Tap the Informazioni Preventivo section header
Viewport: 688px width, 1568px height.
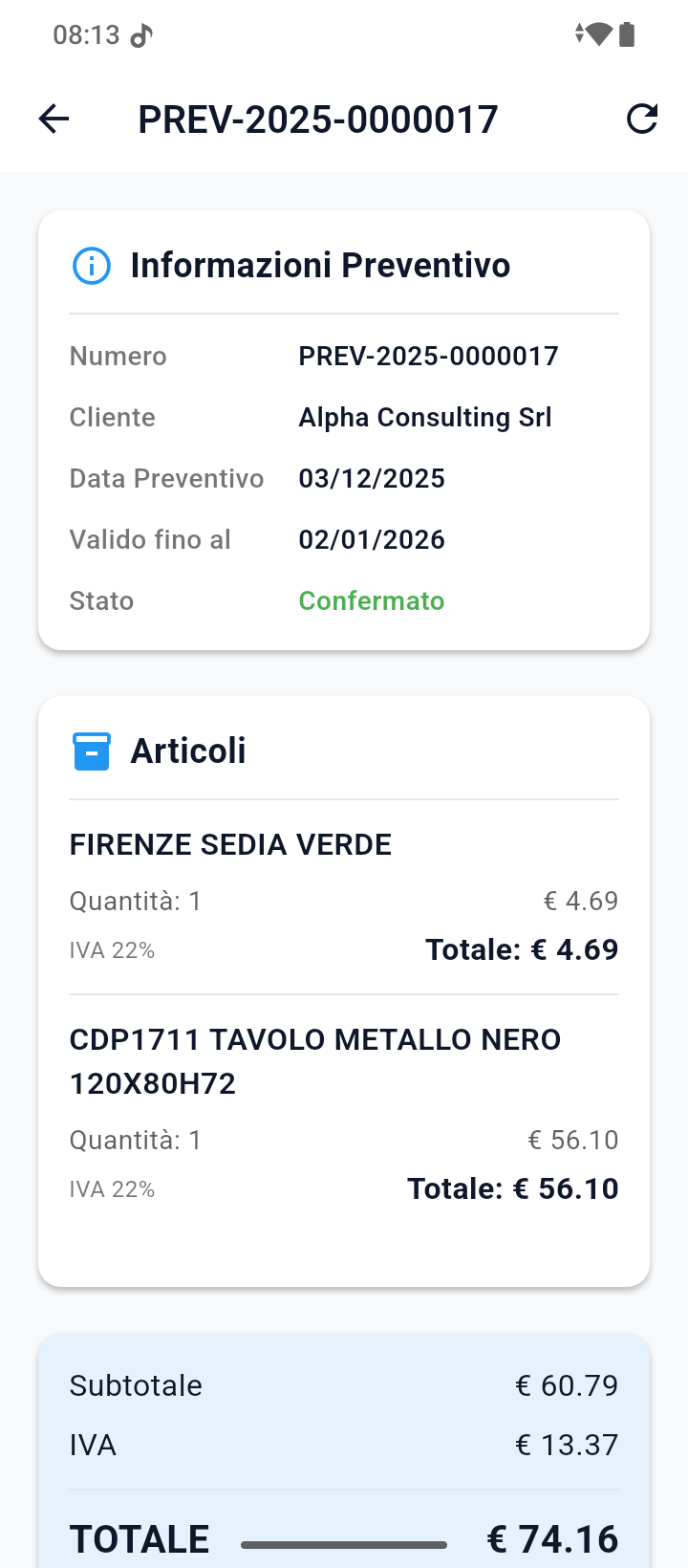click(320, 265)
